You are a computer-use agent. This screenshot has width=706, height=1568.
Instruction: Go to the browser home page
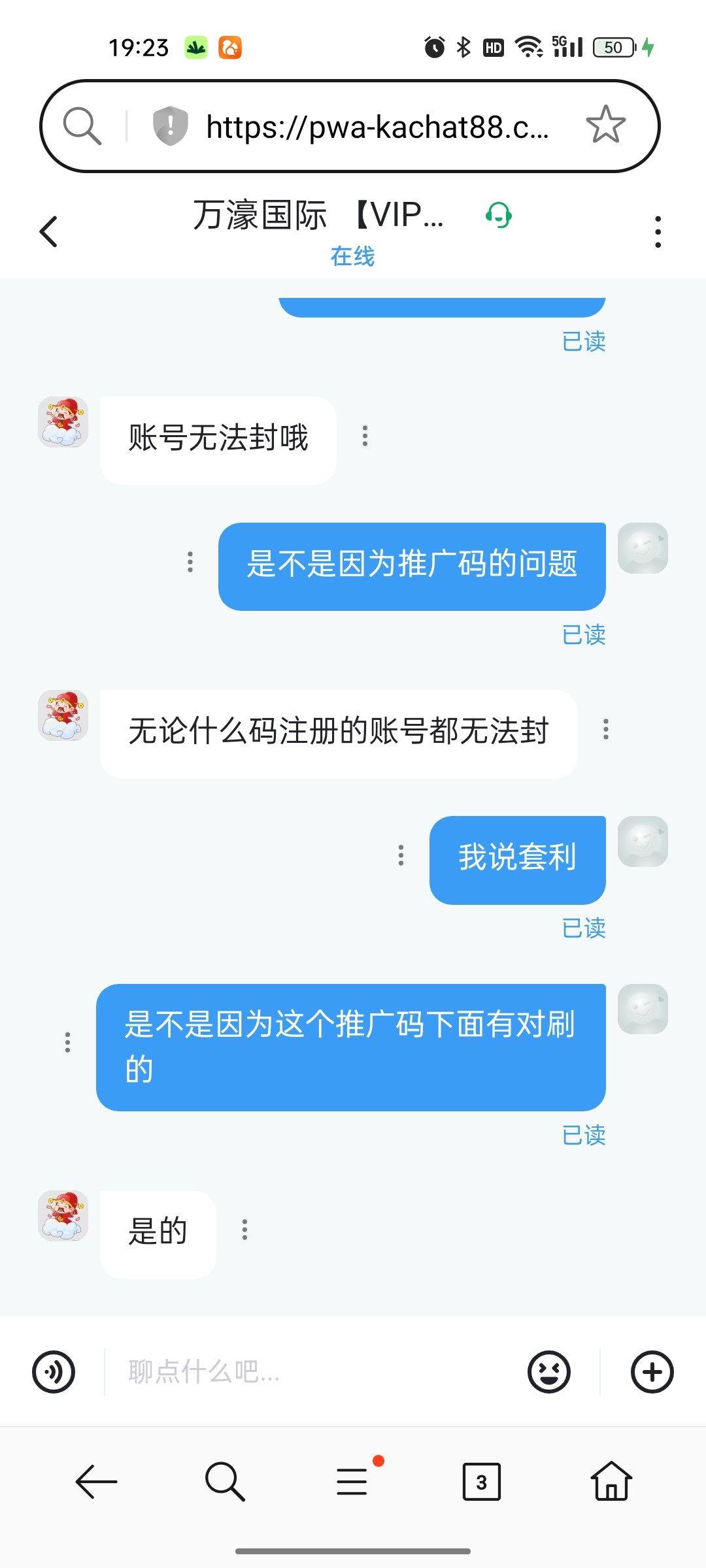point(611,1481)
